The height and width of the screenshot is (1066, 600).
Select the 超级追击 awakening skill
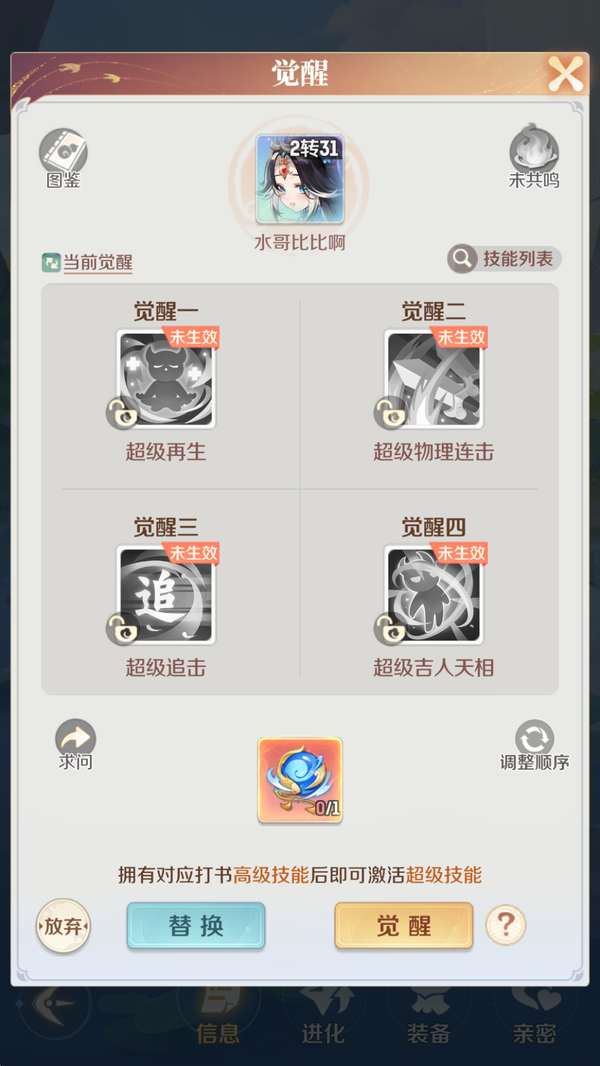point(166,596)
